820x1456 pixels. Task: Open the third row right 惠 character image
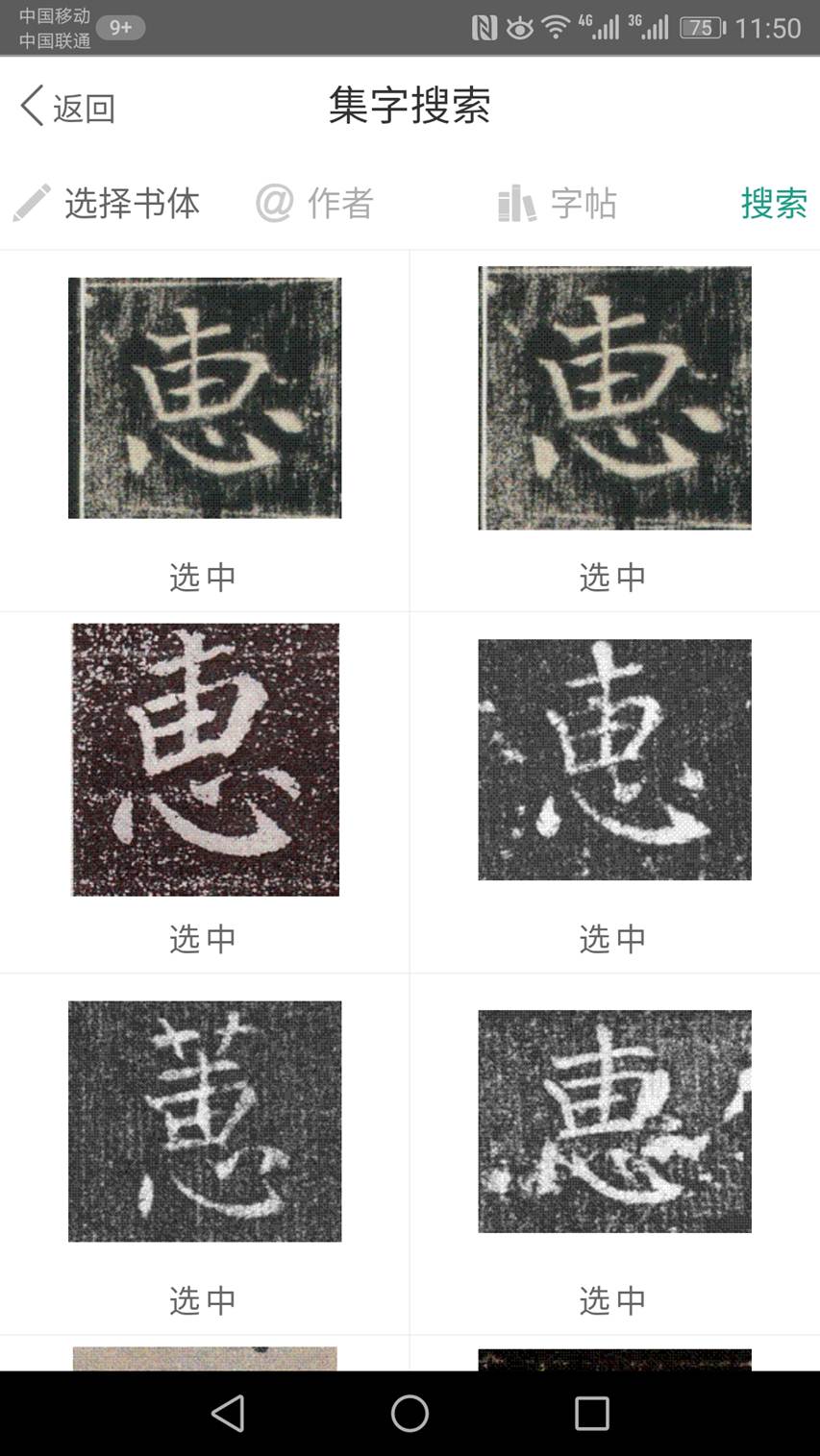[x=614, y=1121]
